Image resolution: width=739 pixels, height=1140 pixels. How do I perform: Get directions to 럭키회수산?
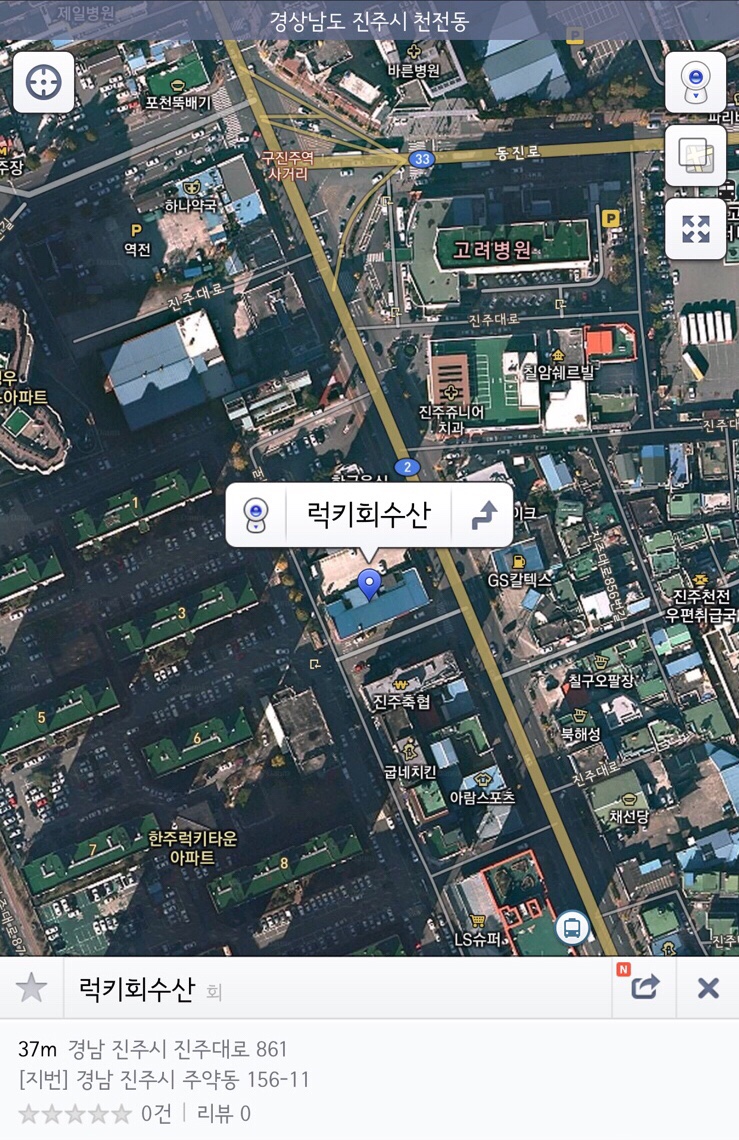[483, 515]
